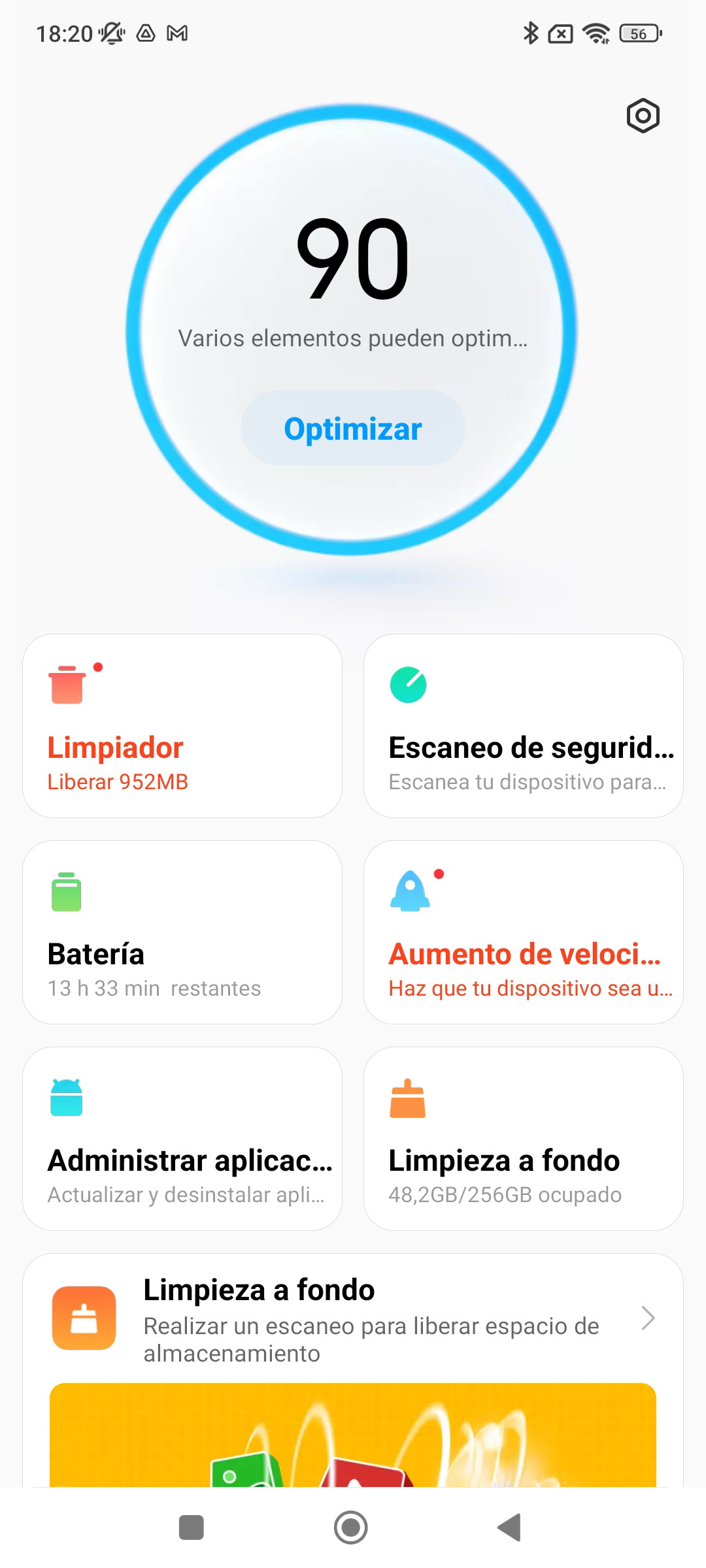This screenshot has width=706, height=1568.
Task: Open the settings hexagon icon
Action: click(x=643, y=116)
